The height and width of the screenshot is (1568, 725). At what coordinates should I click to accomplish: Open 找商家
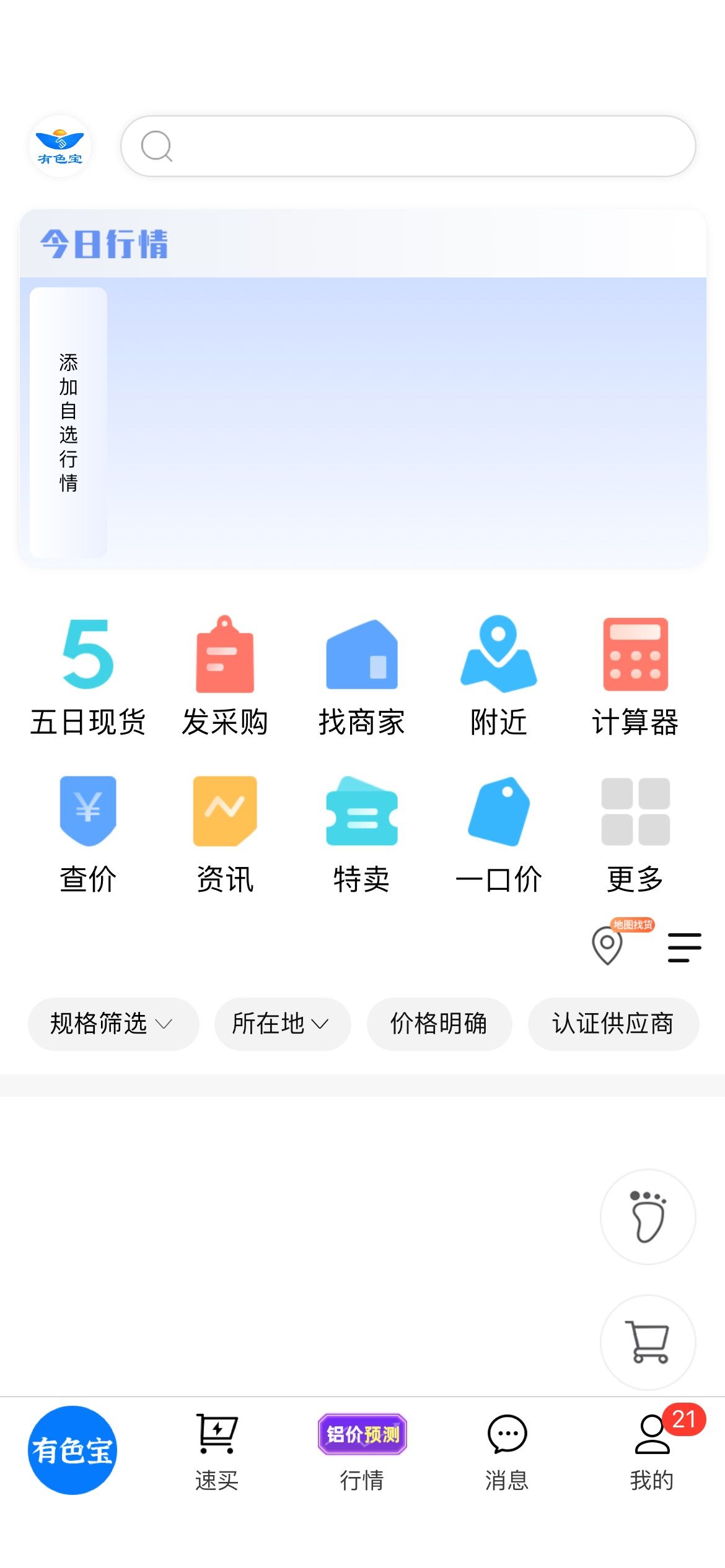pos(362,676)
